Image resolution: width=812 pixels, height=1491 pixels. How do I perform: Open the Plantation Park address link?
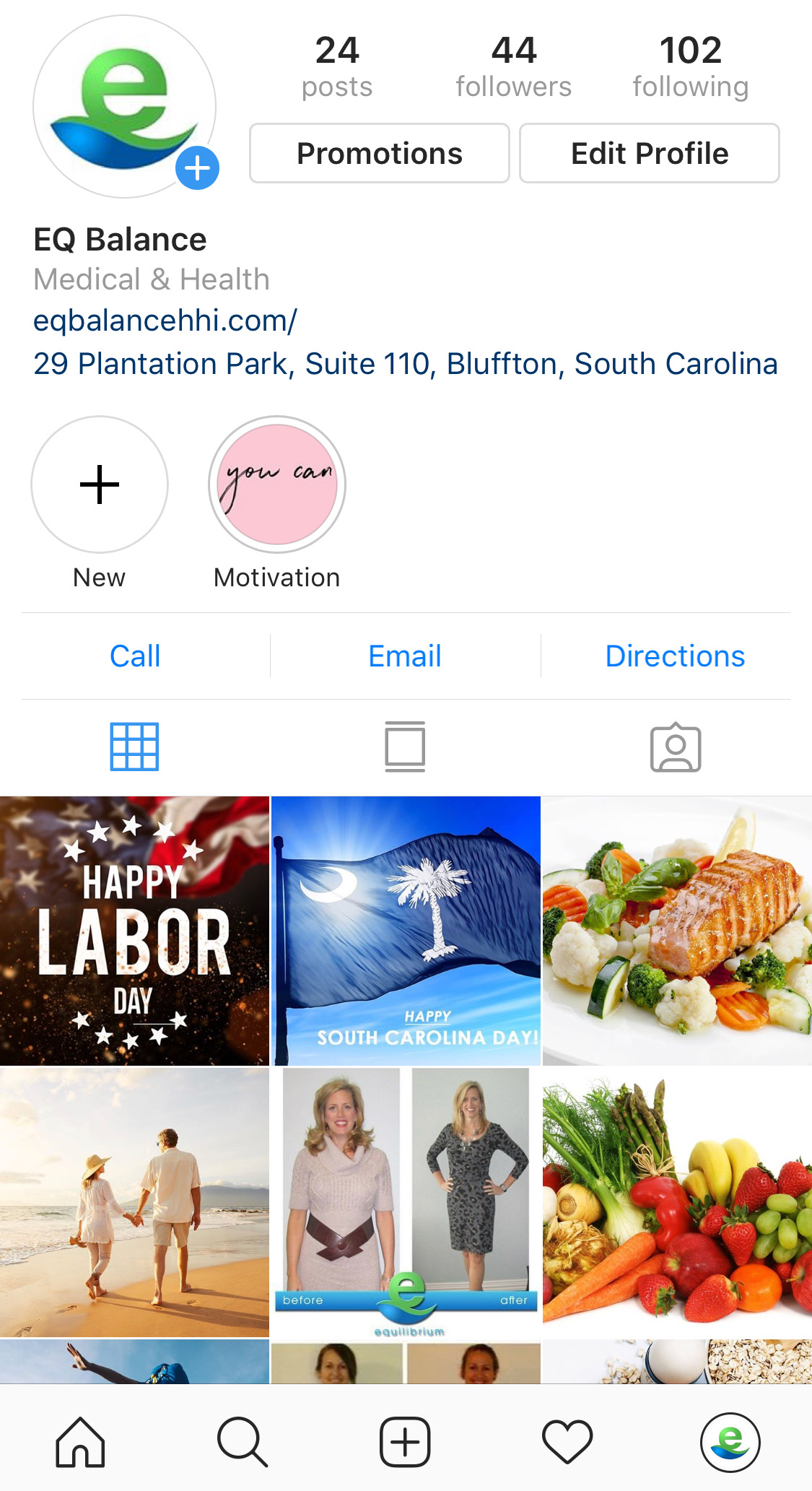click(406, 363)
